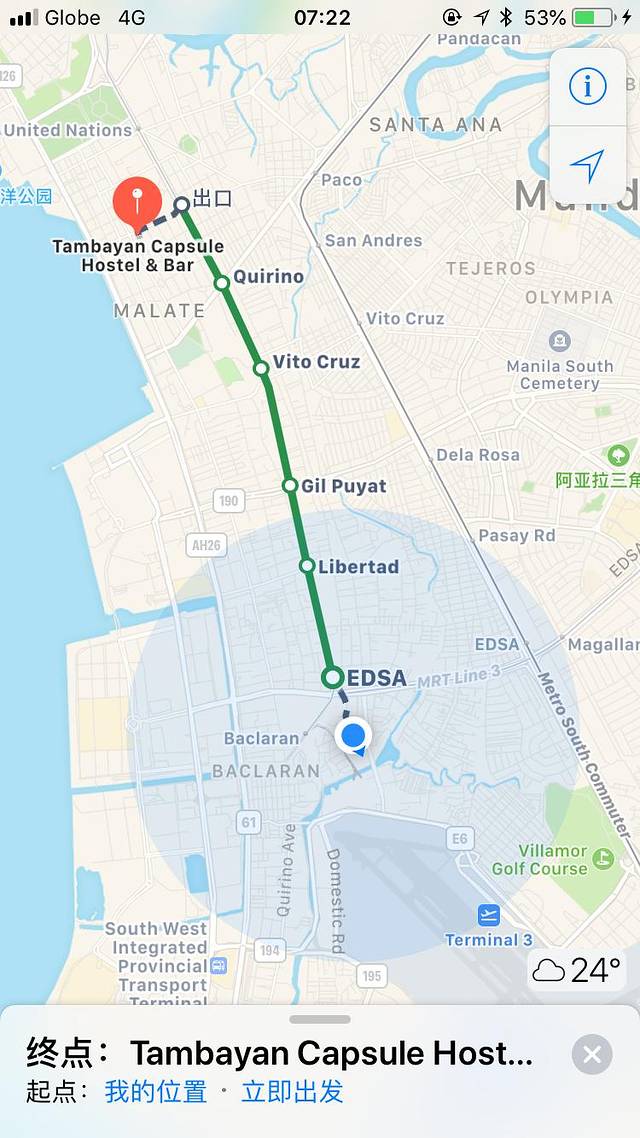Viewport: 640px width, 1138px height.
Task: Select the Terminal 3 airport marker
Action: (x=489, y=916)
